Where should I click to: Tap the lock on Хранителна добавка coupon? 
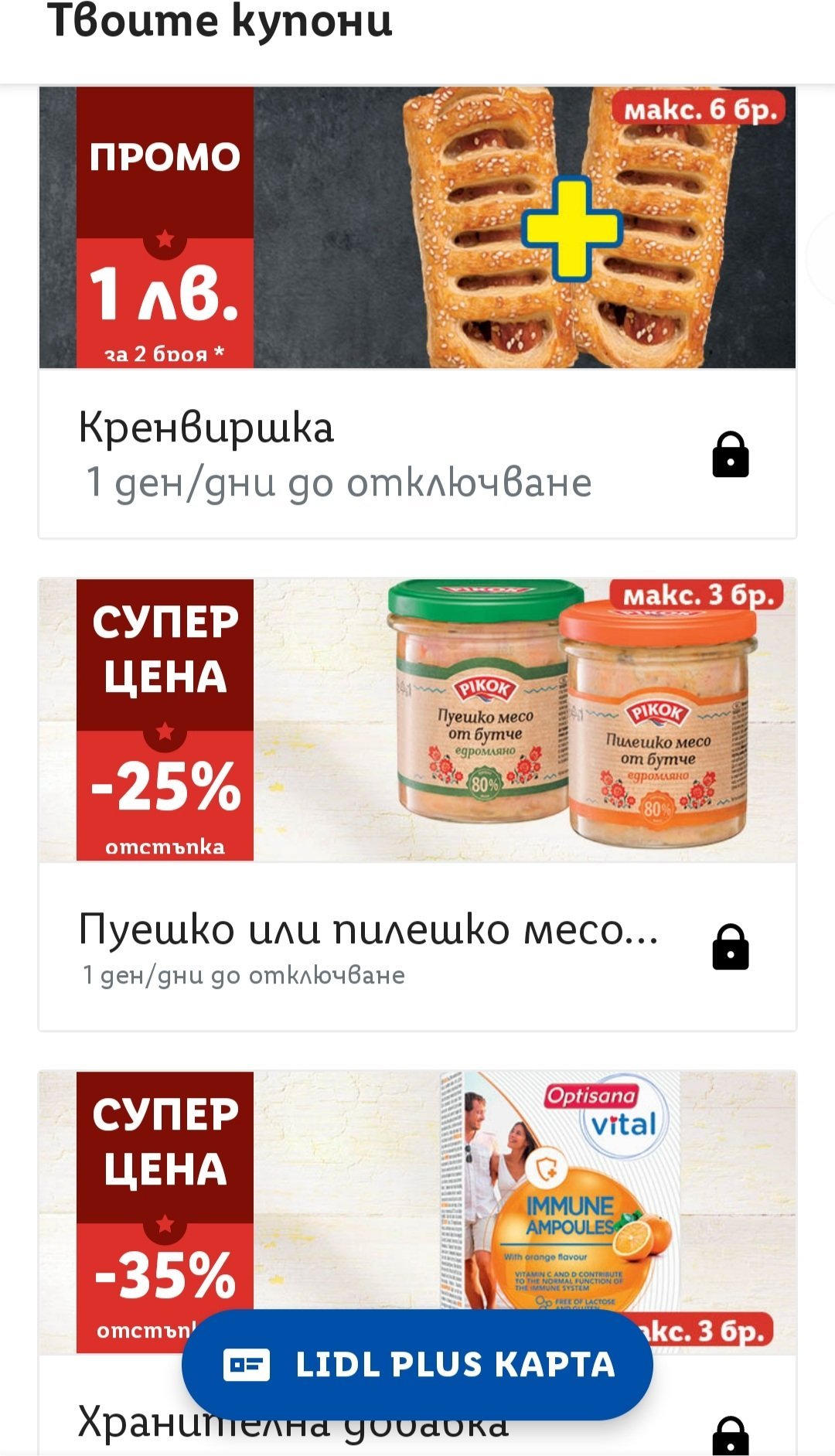731,1436
